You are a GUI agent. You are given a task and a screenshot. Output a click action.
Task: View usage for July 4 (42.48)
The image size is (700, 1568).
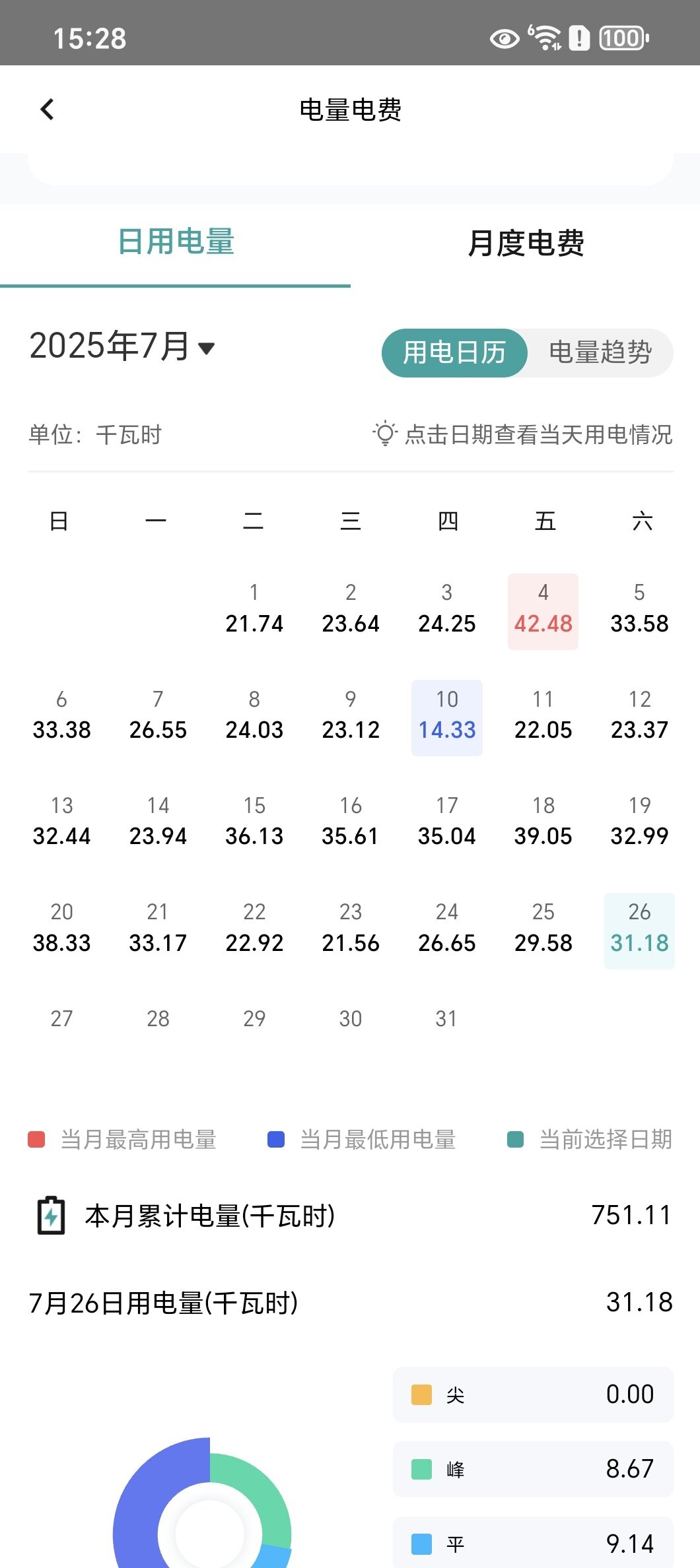pyautogui.click(x=543, y=611)
